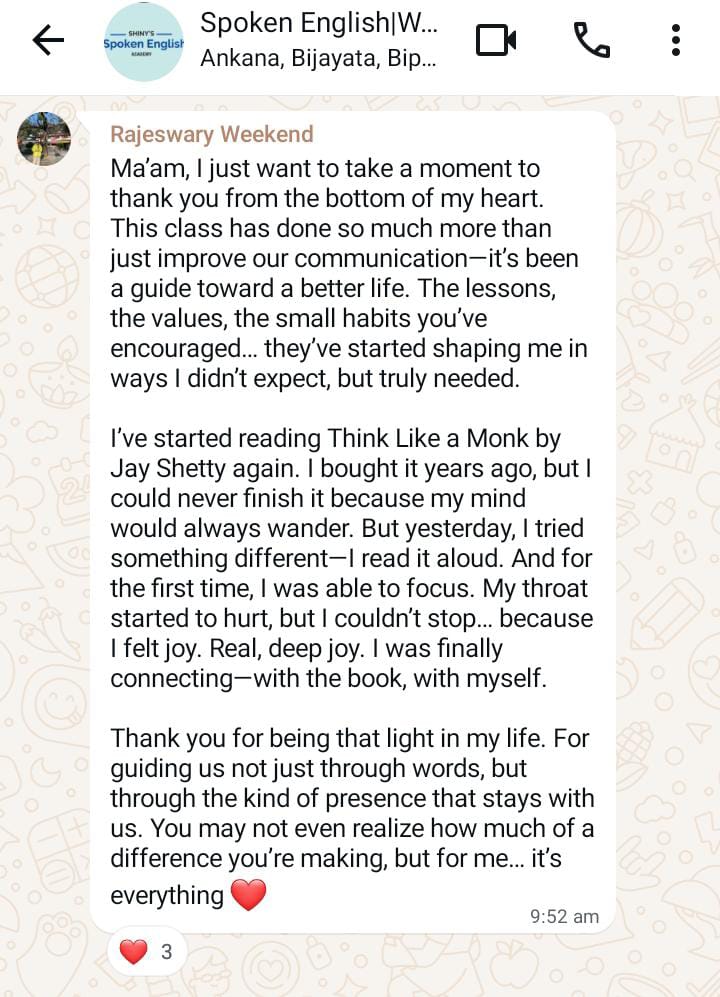The width and height of the screenshot is (720, 997).
Task: Start a group voice call
Action: coord(591,41)
